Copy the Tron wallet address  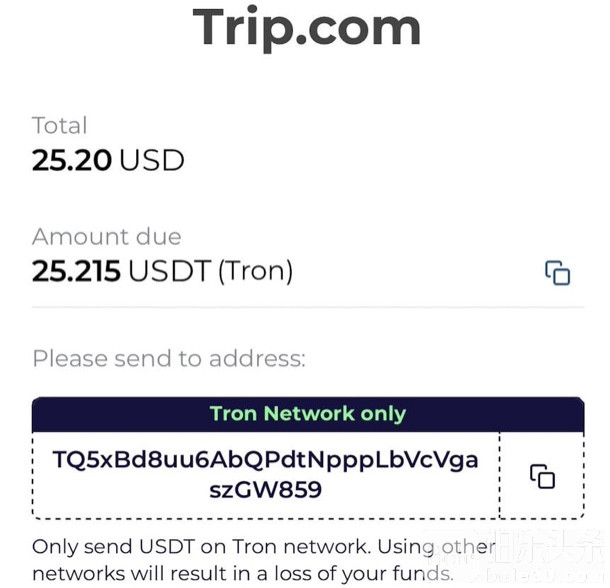coord(542,476)
